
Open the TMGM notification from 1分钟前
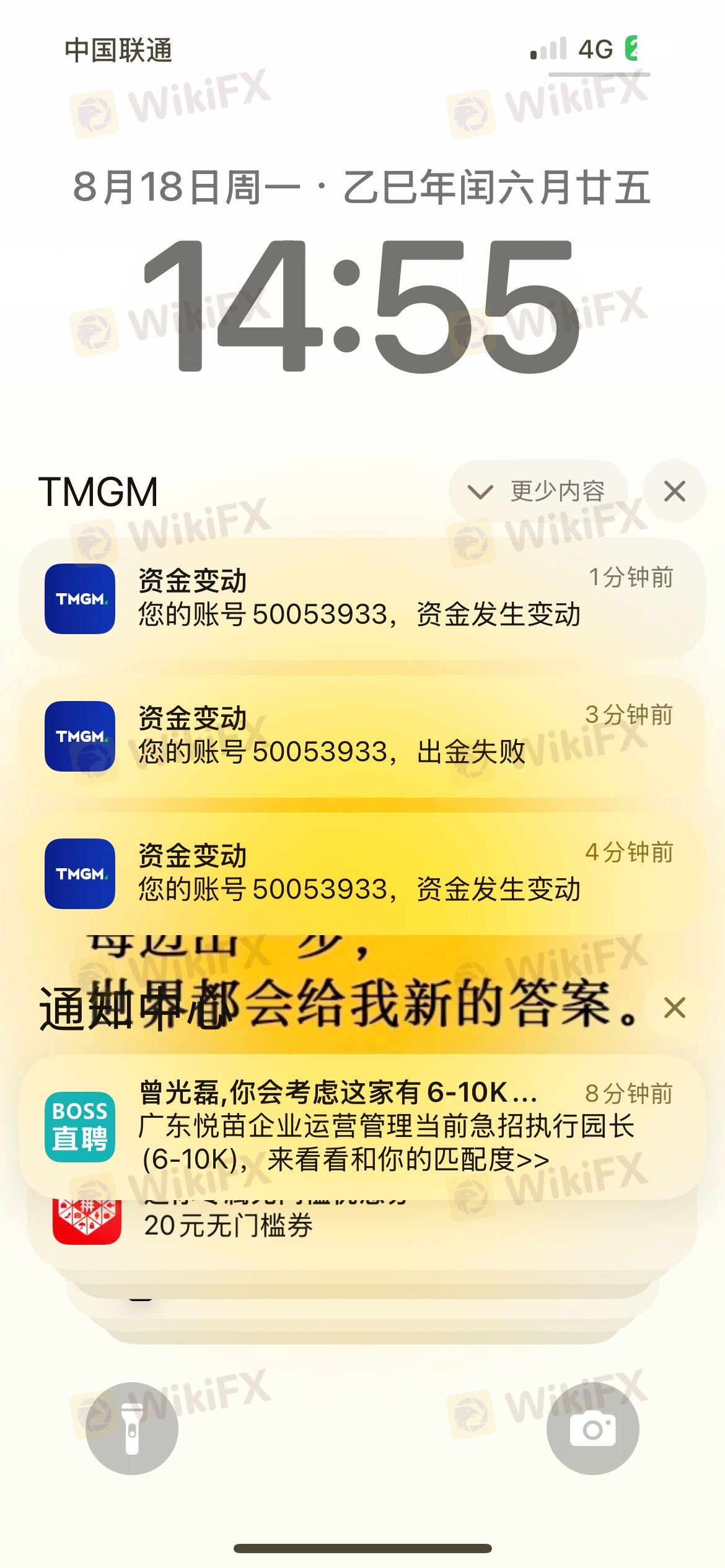pos(362,598)
